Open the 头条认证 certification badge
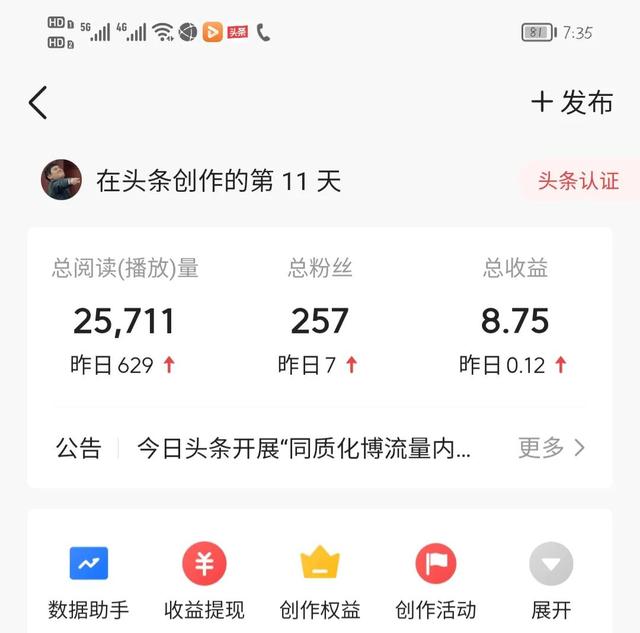This screenshot has width=640, height=633. 578,181
